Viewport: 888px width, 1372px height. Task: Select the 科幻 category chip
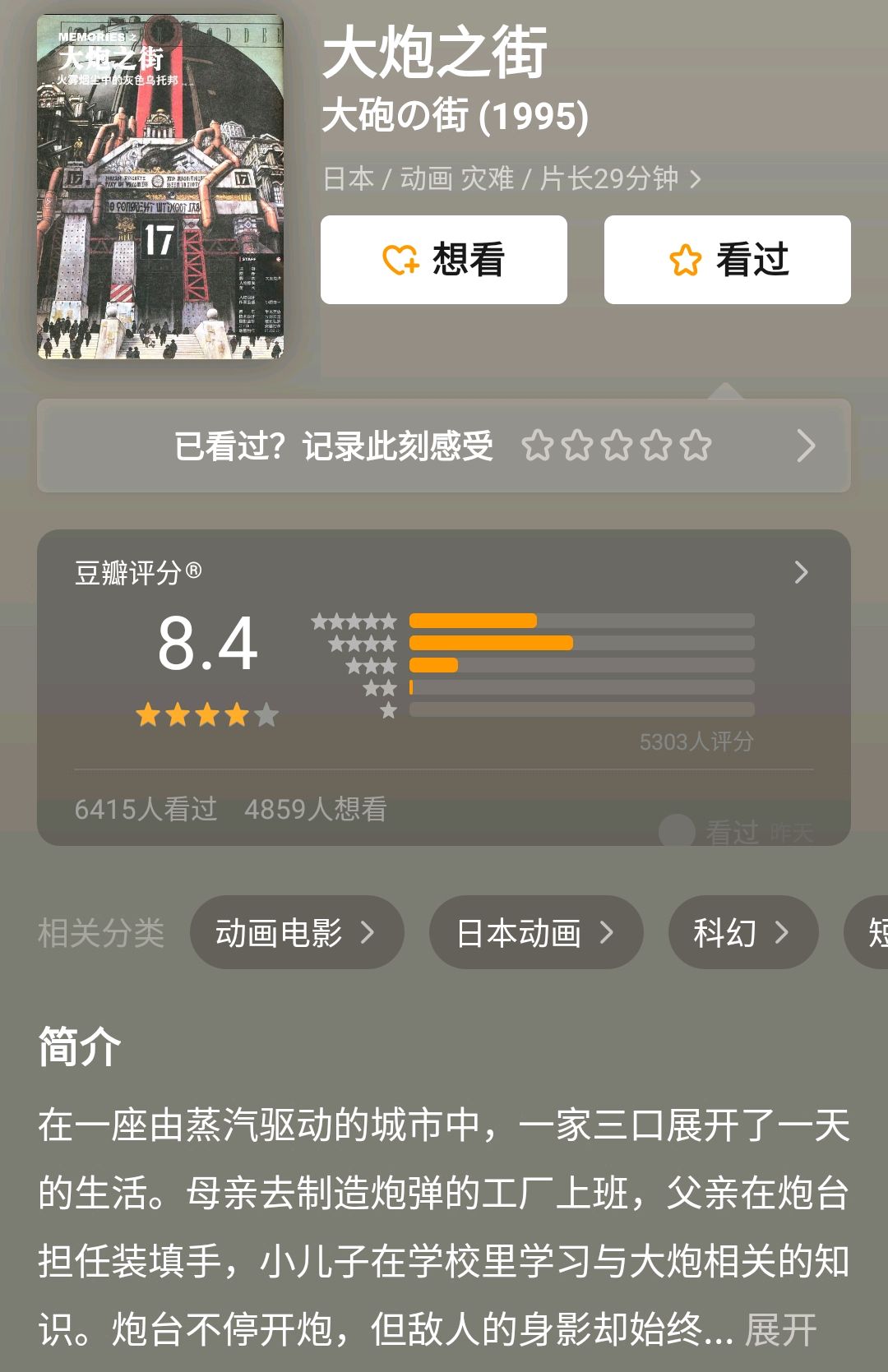coord(742,932)
